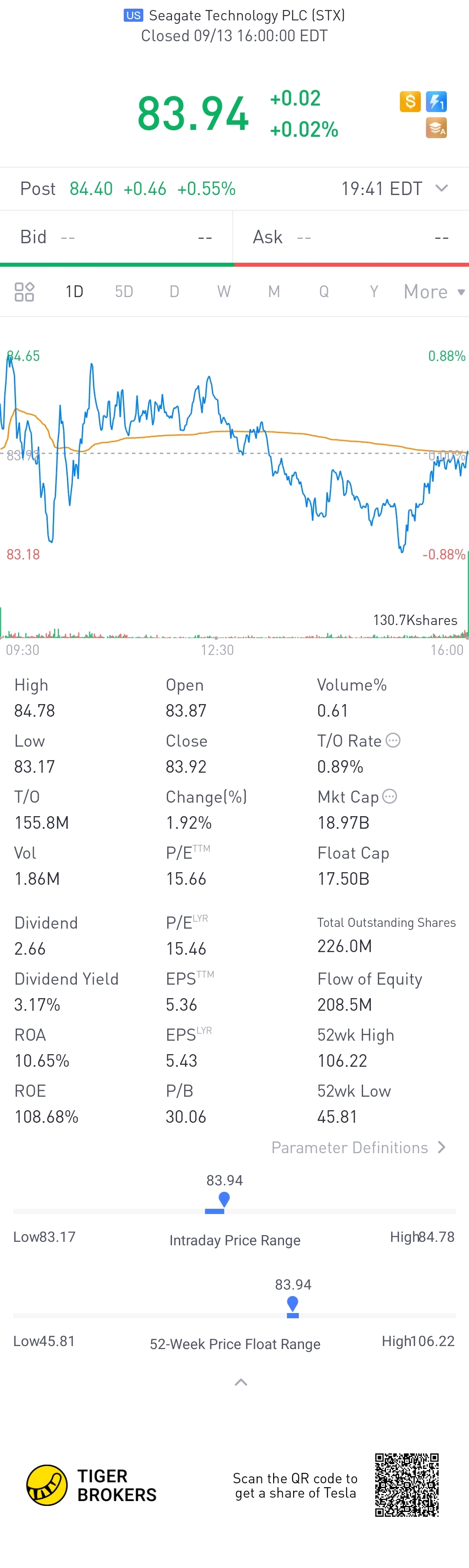The width and height of the screenshot is (469, 1568).
Task: Open Parameter Definitions
Action: [358, 1148]
